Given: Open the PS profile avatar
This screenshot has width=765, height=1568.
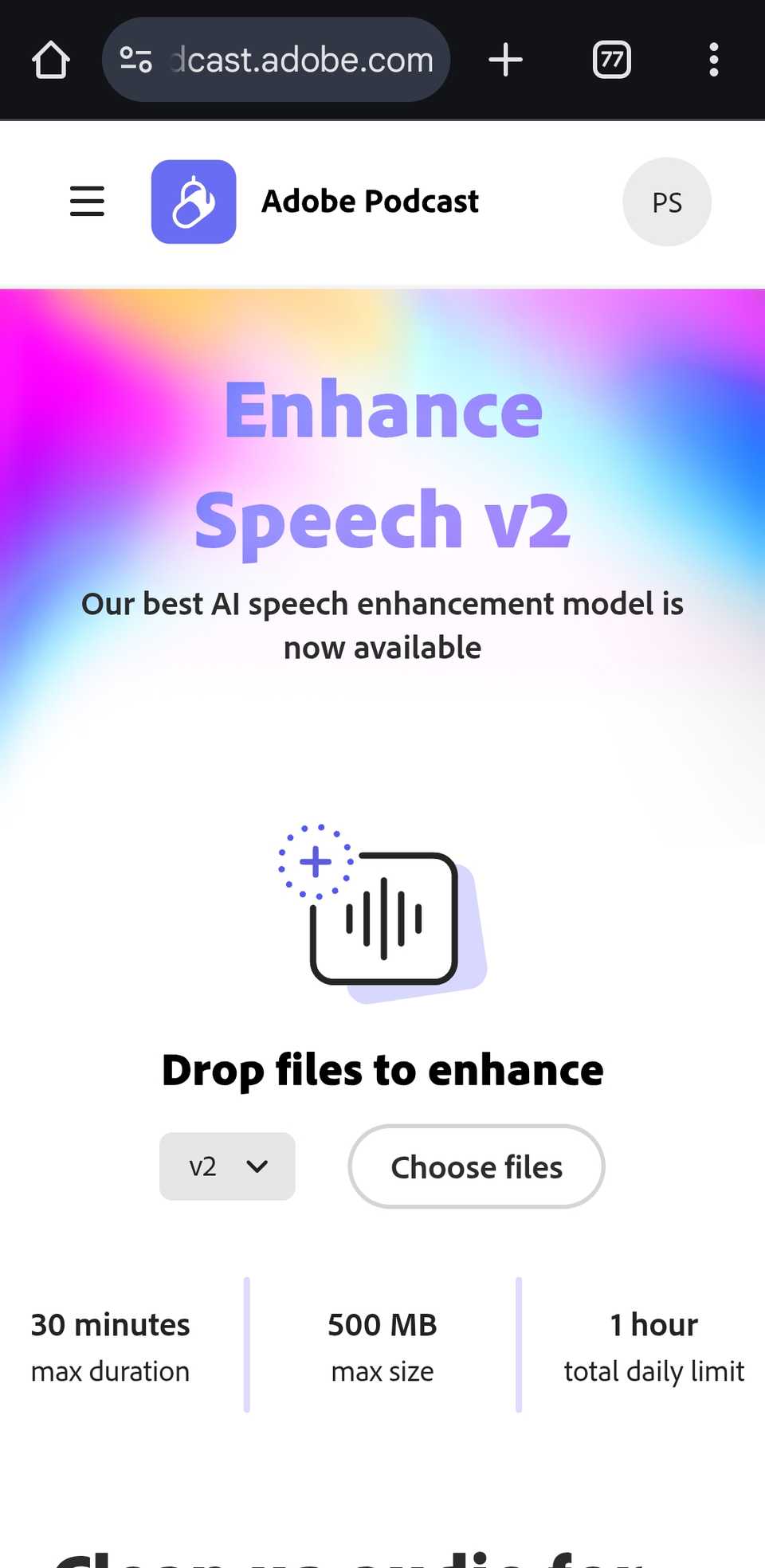Looking at the screenshot, I should [667, 202].
